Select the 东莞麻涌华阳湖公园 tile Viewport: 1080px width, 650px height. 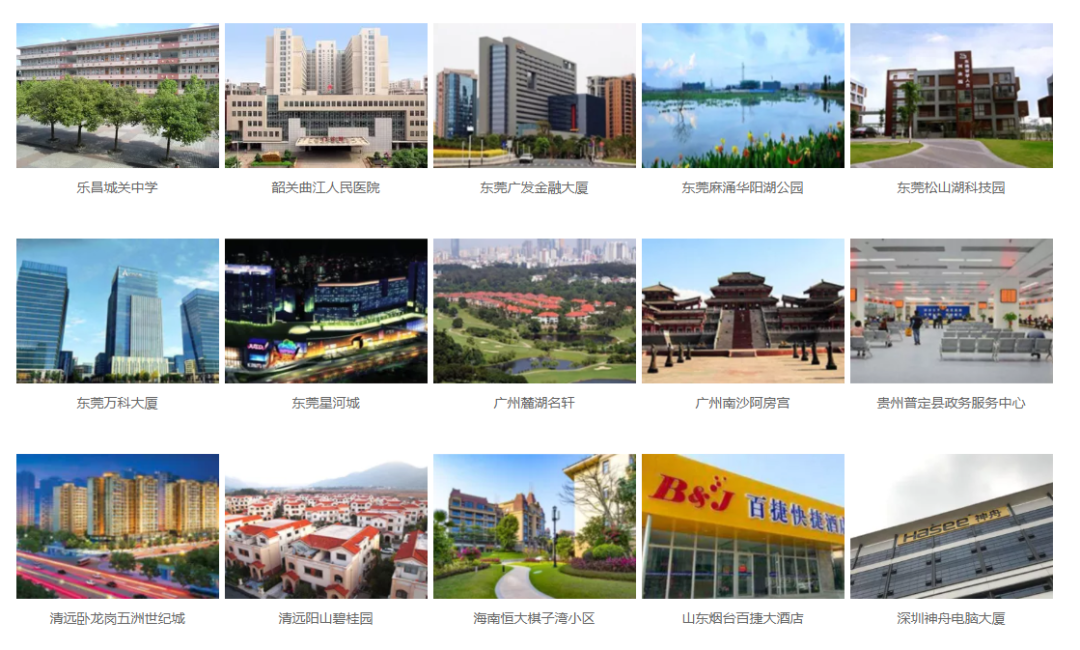click(743, 96)
